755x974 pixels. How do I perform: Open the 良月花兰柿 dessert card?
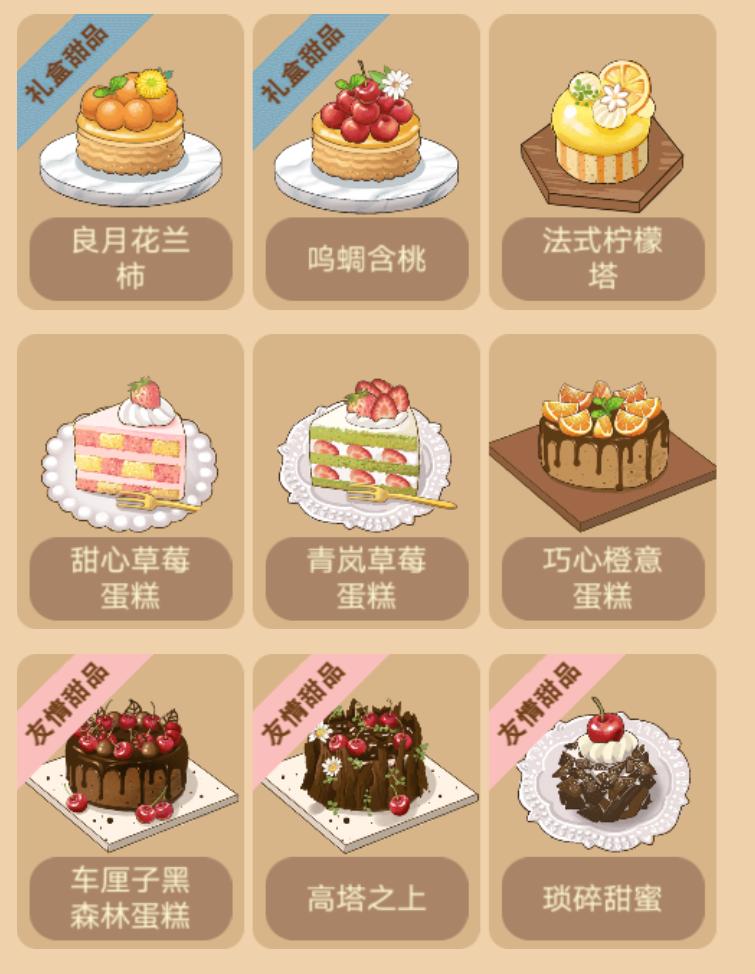(x=130, y=160)
